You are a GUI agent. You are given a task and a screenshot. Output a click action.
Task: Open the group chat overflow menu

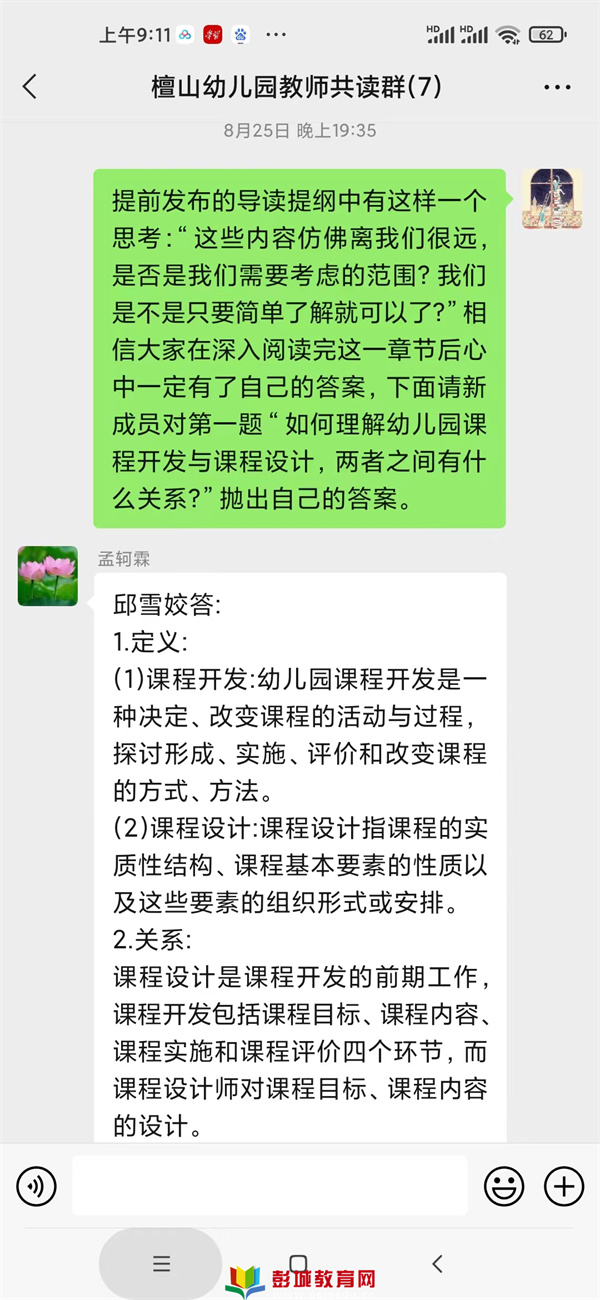[557, 88]
